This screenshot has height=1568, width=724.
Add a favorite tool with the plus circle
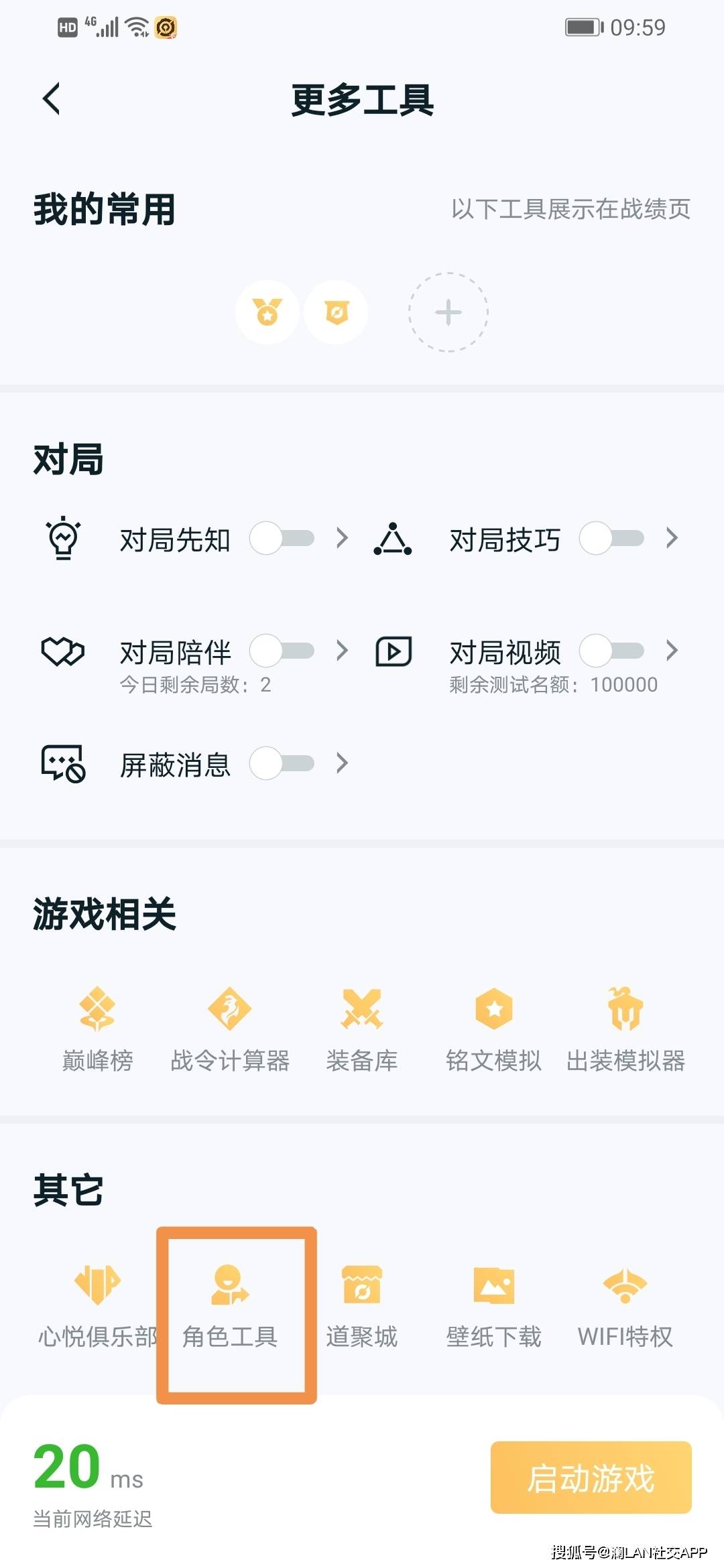tap(448, 313)
